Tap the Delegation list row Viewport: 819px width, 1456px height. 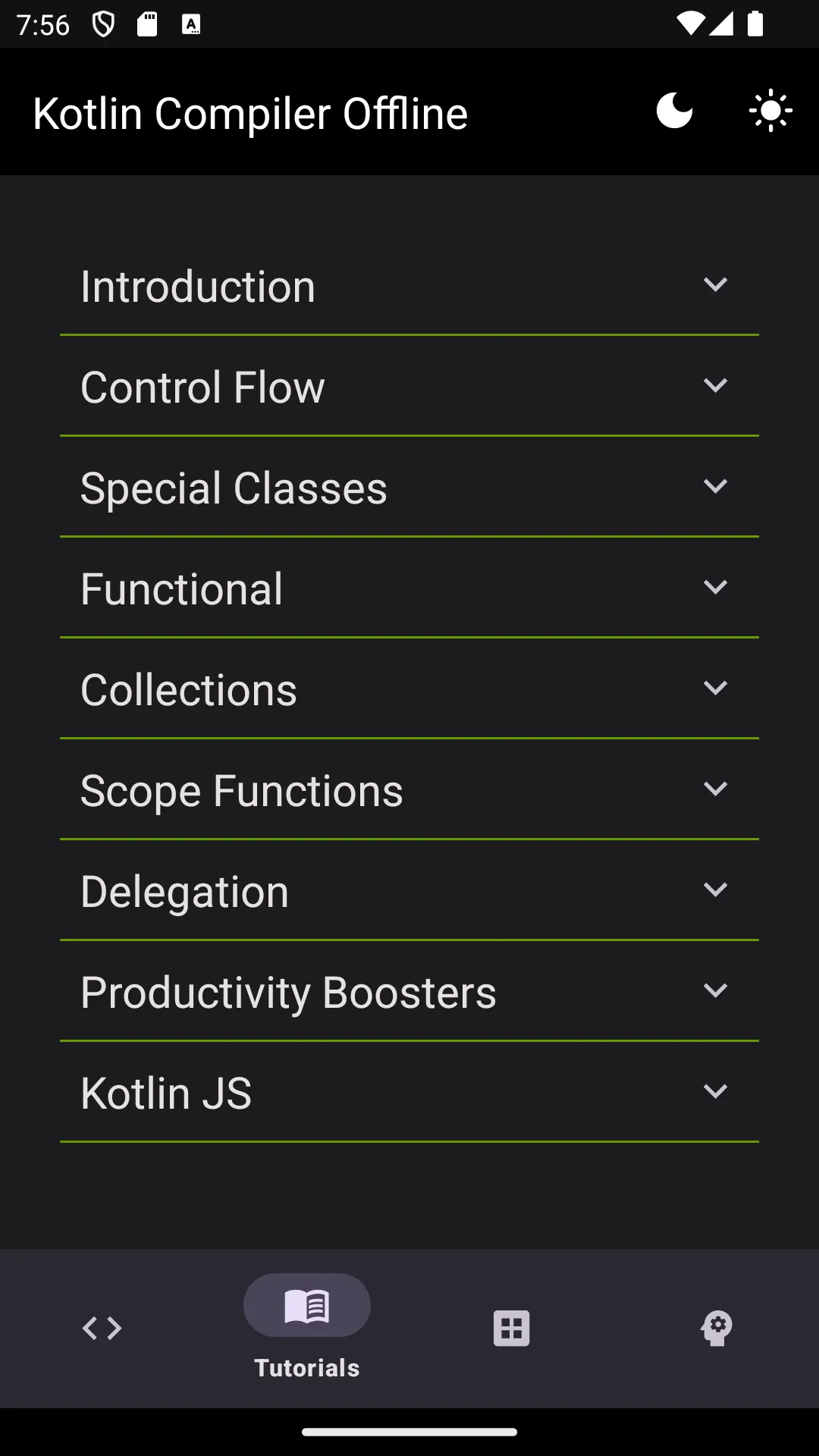coord(409,890)
